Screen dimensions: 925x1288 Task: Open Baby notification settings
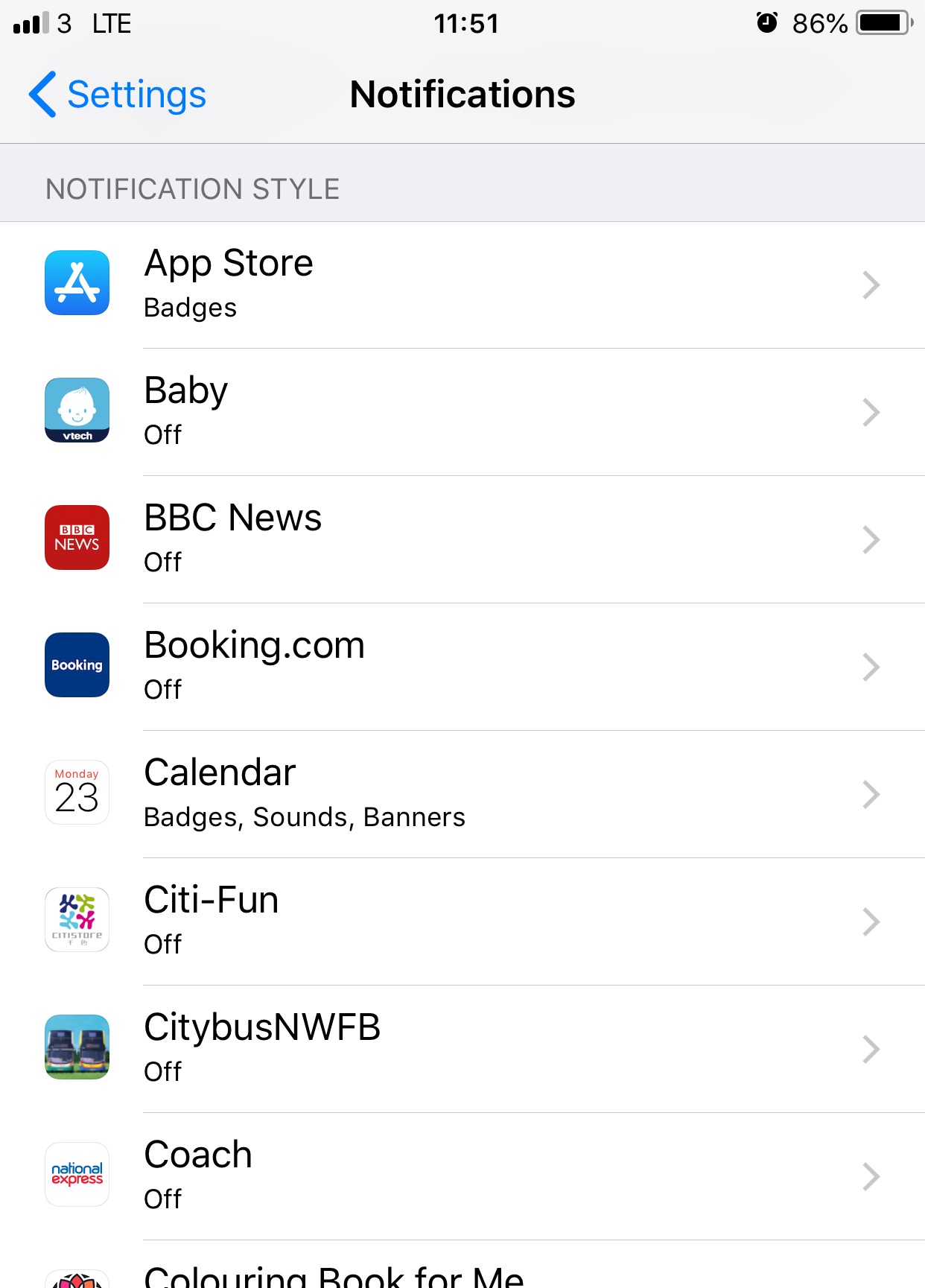click(x=462, y=412)
